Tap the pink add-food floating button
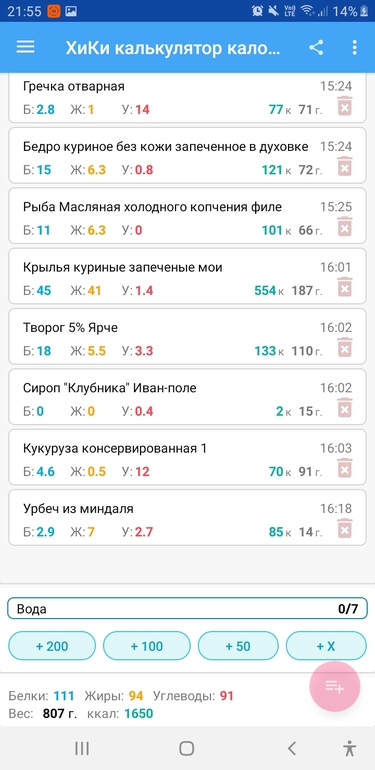The image size is (375, 770). 335,687
